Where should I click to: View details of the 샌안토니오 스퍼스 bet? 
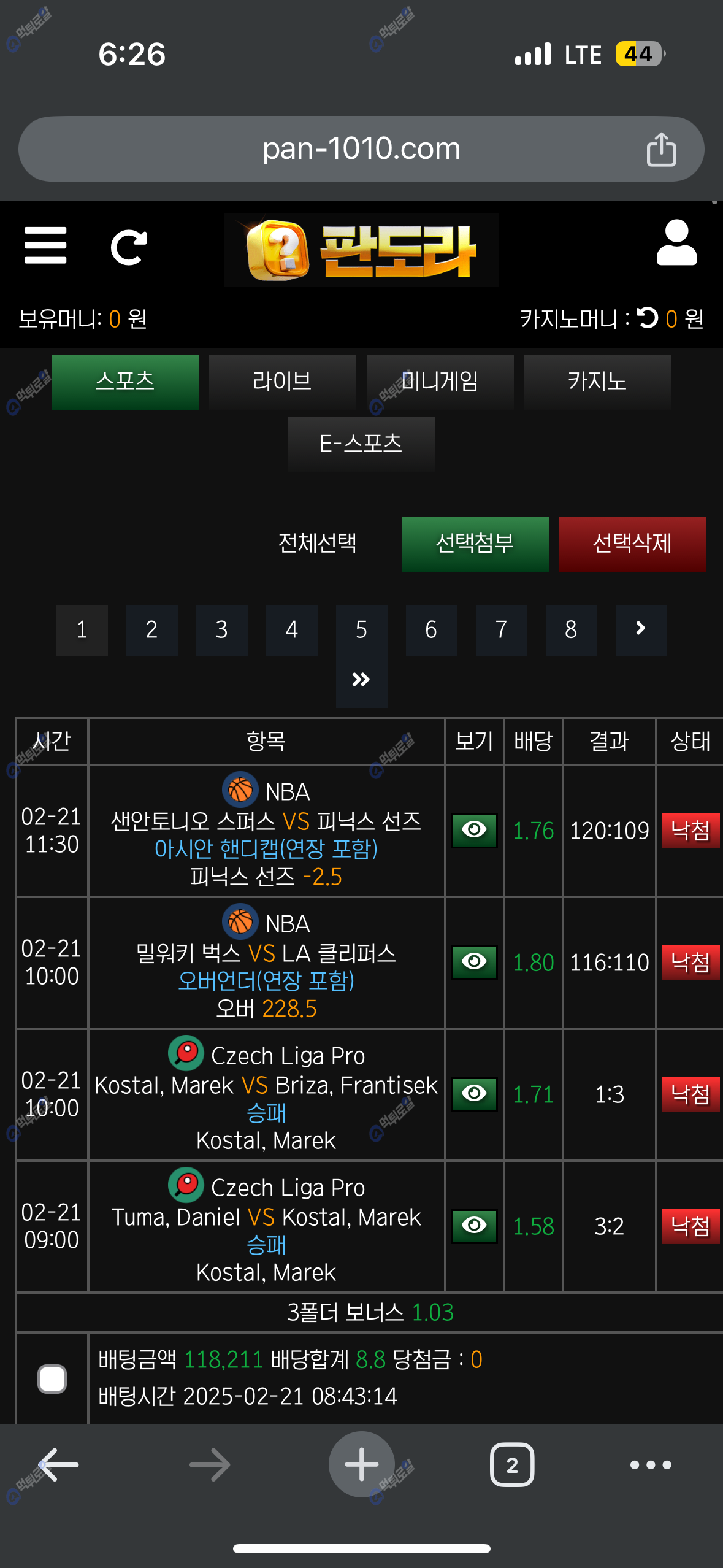pyautogui.click(x=474, y=831)
